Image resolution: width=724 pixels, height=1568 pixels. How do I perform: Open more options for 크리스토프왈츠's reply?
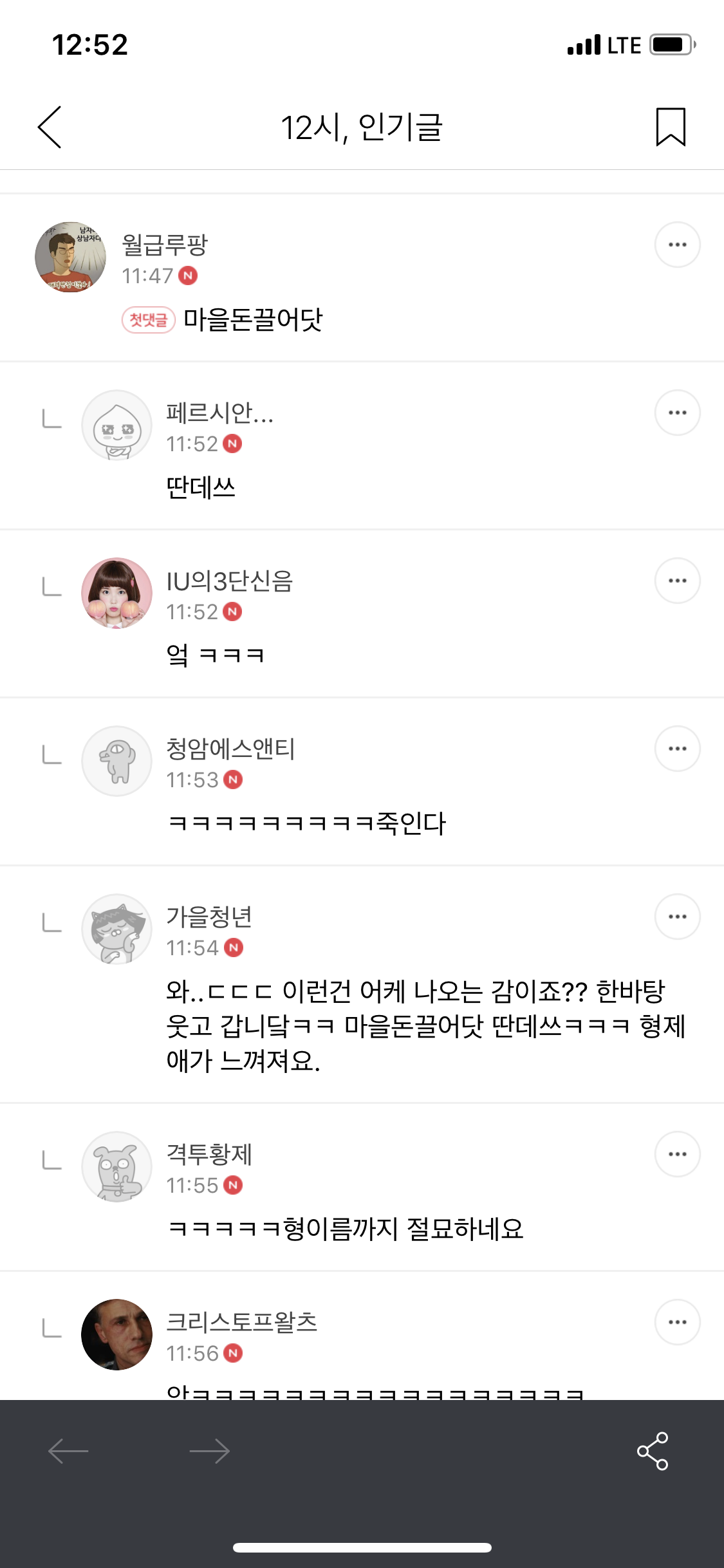click(x=677, y=1322)
